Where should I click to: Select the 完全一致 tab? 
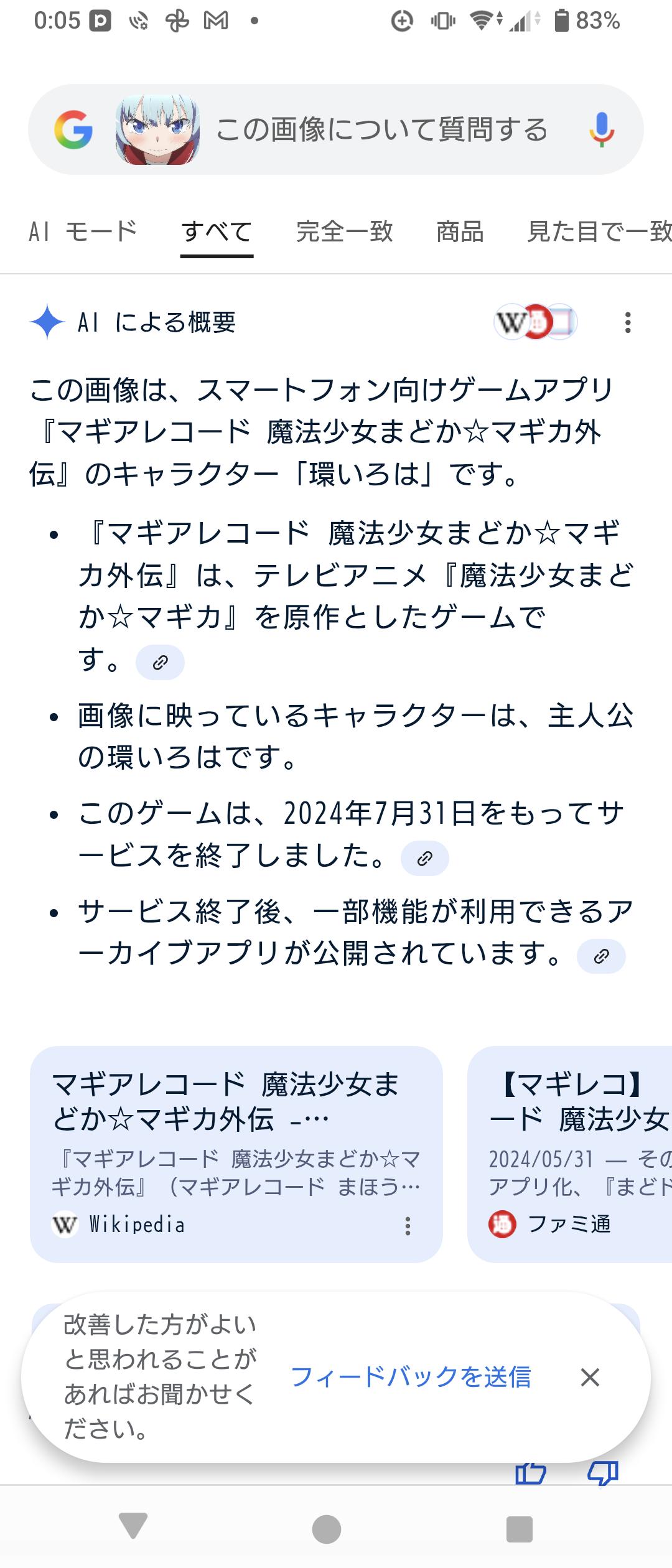click(x=344, y=231)
